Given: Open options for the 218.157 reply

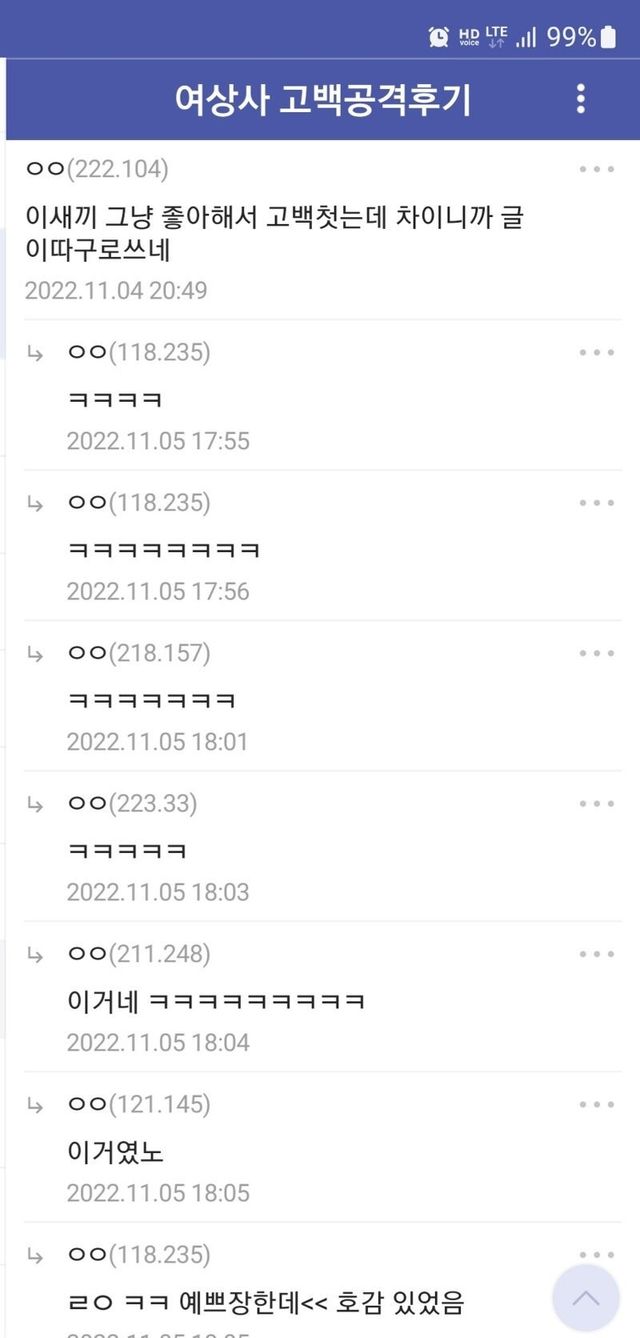Looking at the screenshot, I should (597, 653).
